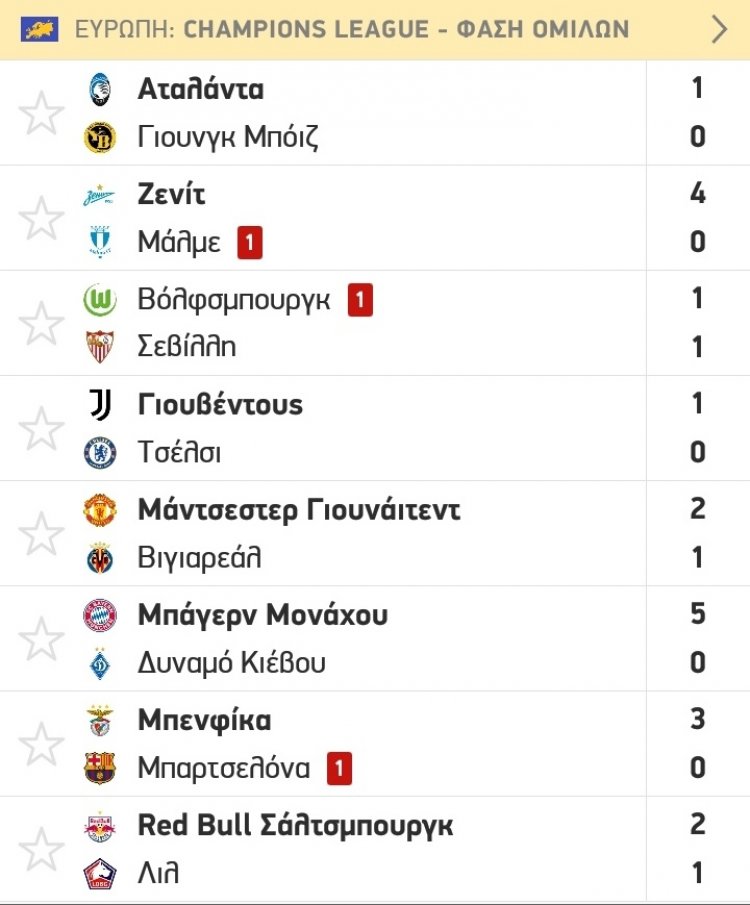750x905 pixels.
Task: Favorite the Αταλάντα vs Γιουνγκ Μπόιζ match
Action: click(42, 113)
